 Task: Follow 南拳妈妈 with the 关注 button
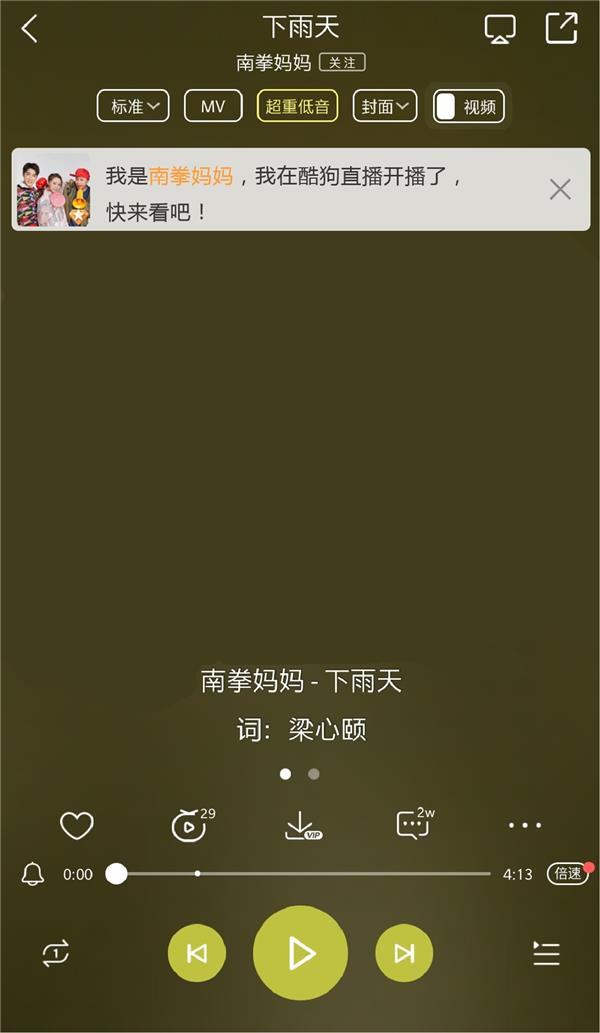click(342, 62)
